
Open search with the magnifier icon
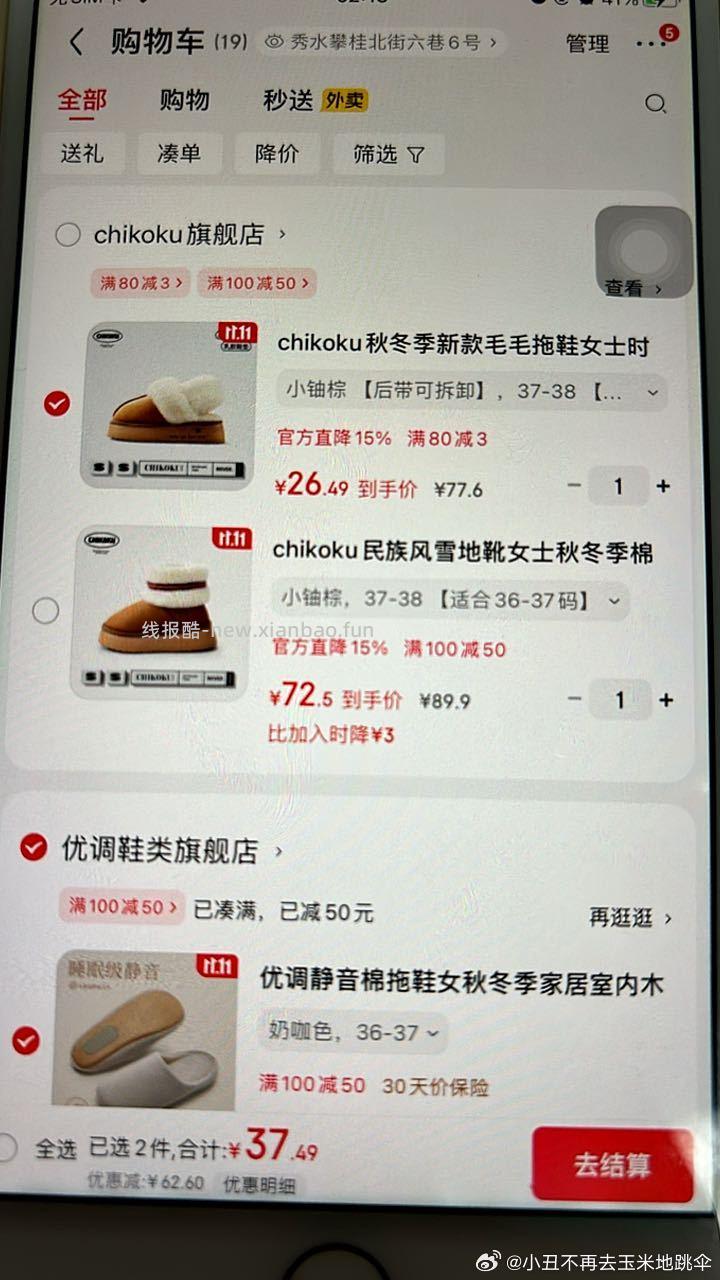655,102
